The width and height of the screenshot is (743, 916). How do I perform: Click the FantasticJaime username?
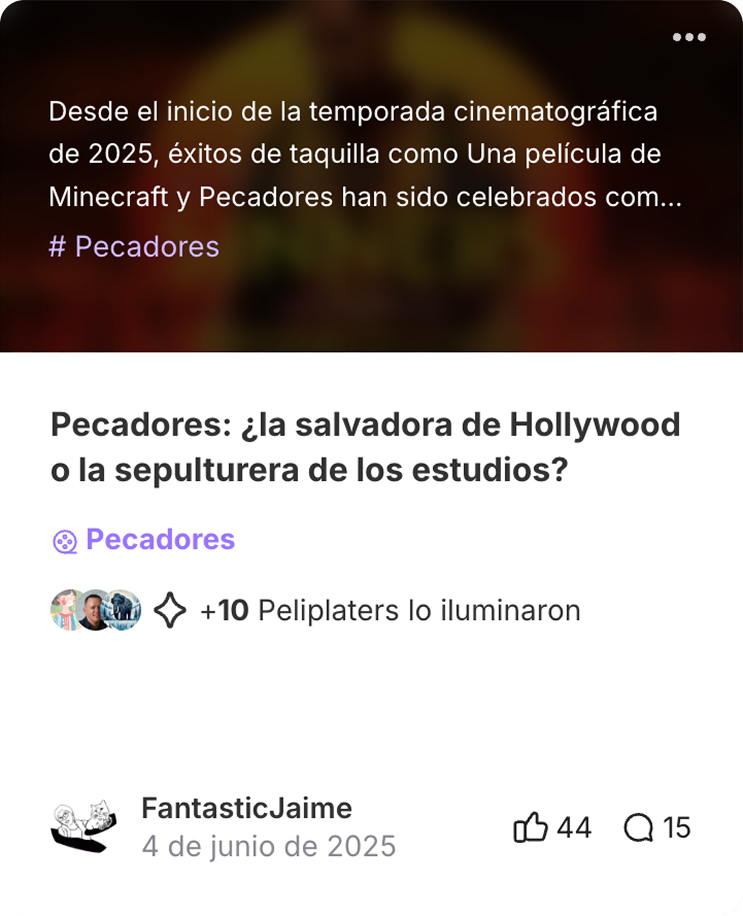click(246, 808)
